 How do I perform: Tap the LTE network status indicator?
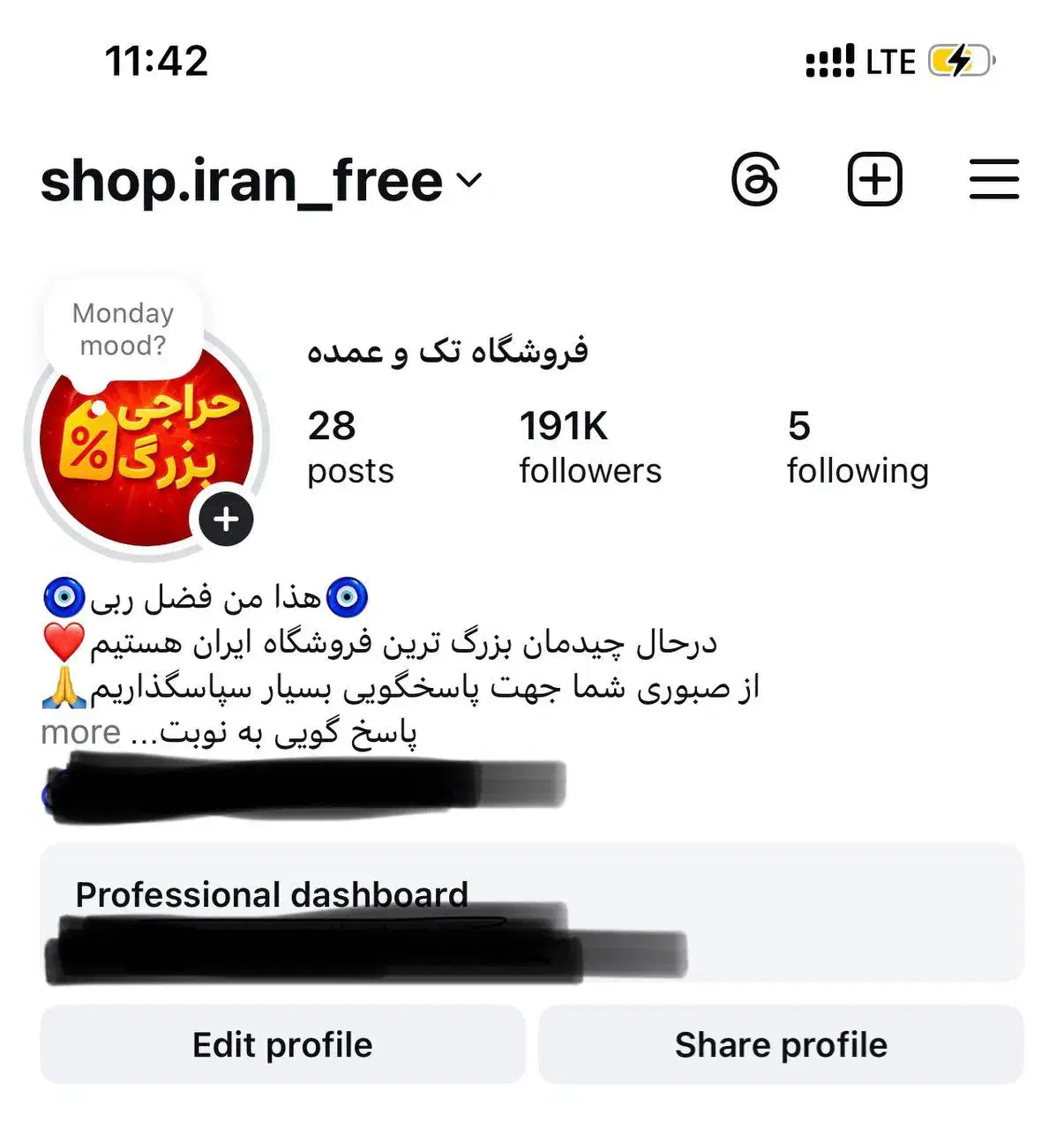coord(890,60)
